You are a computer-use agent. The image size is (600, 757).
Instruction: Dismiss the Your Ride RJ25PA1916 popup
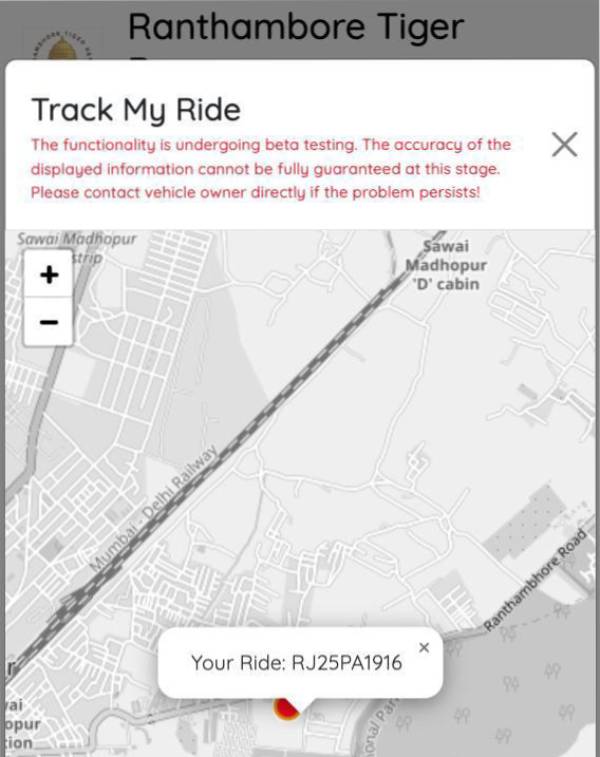pyautogui.click(x=424, y=648)
